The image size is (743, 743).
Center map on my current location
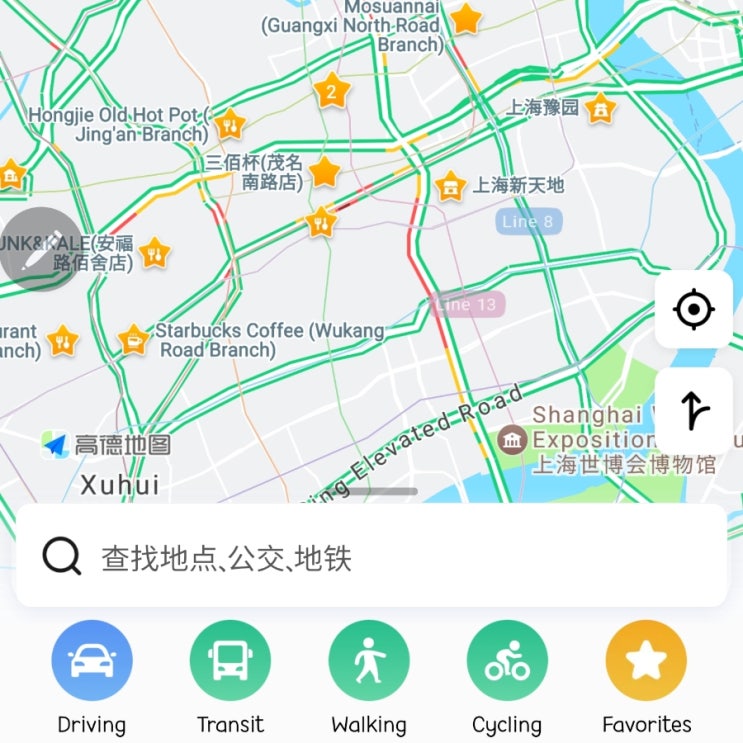click(694, 309)
